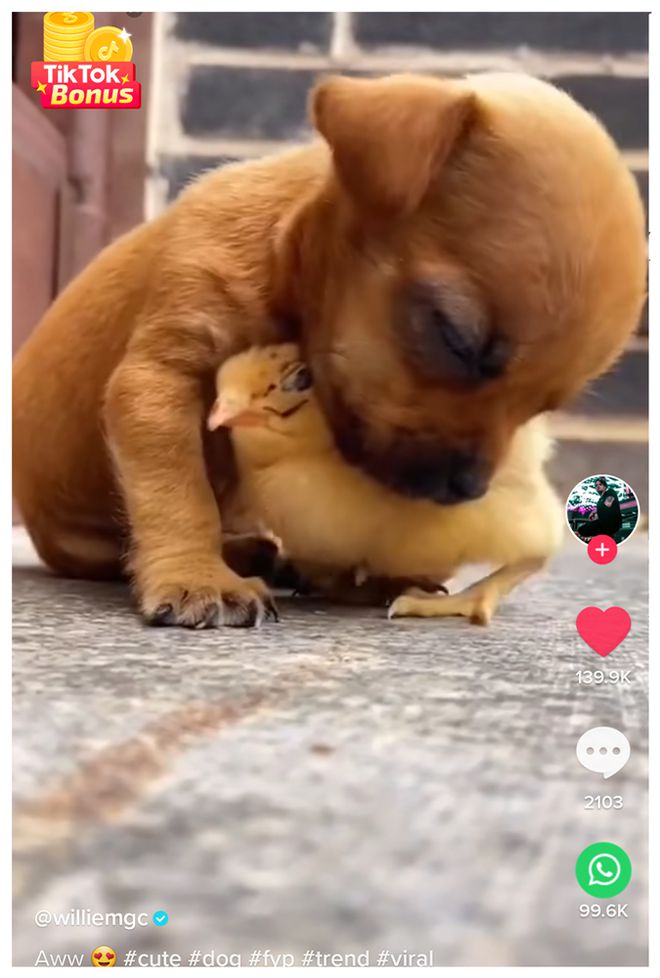
Task: Open the comments bubble
Action: (603, 752)
